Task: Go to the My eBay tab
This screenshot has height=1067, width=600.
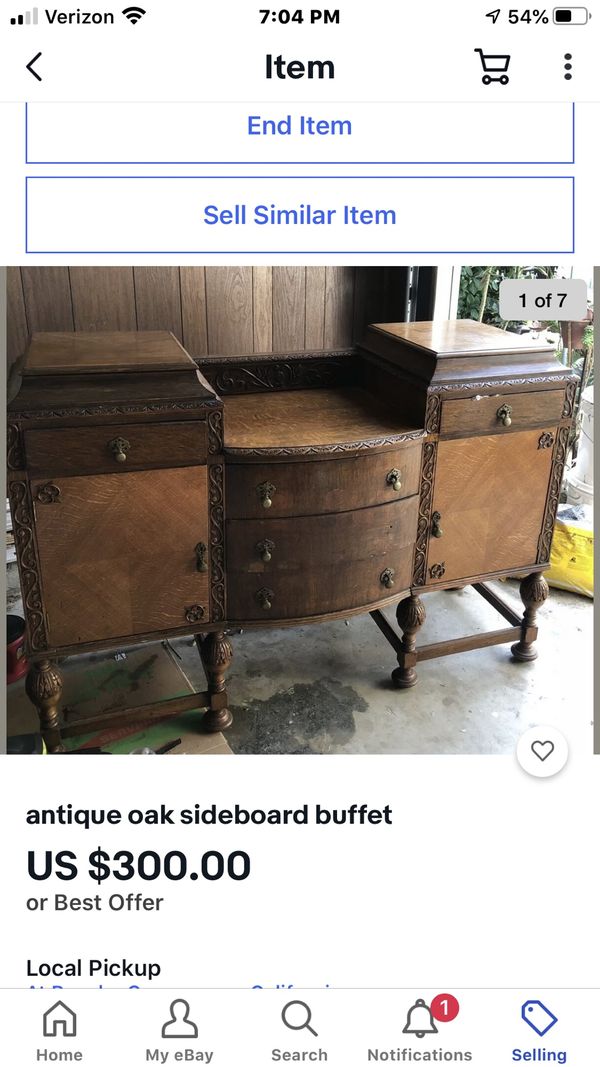Action: click(x=179, y=1032)
